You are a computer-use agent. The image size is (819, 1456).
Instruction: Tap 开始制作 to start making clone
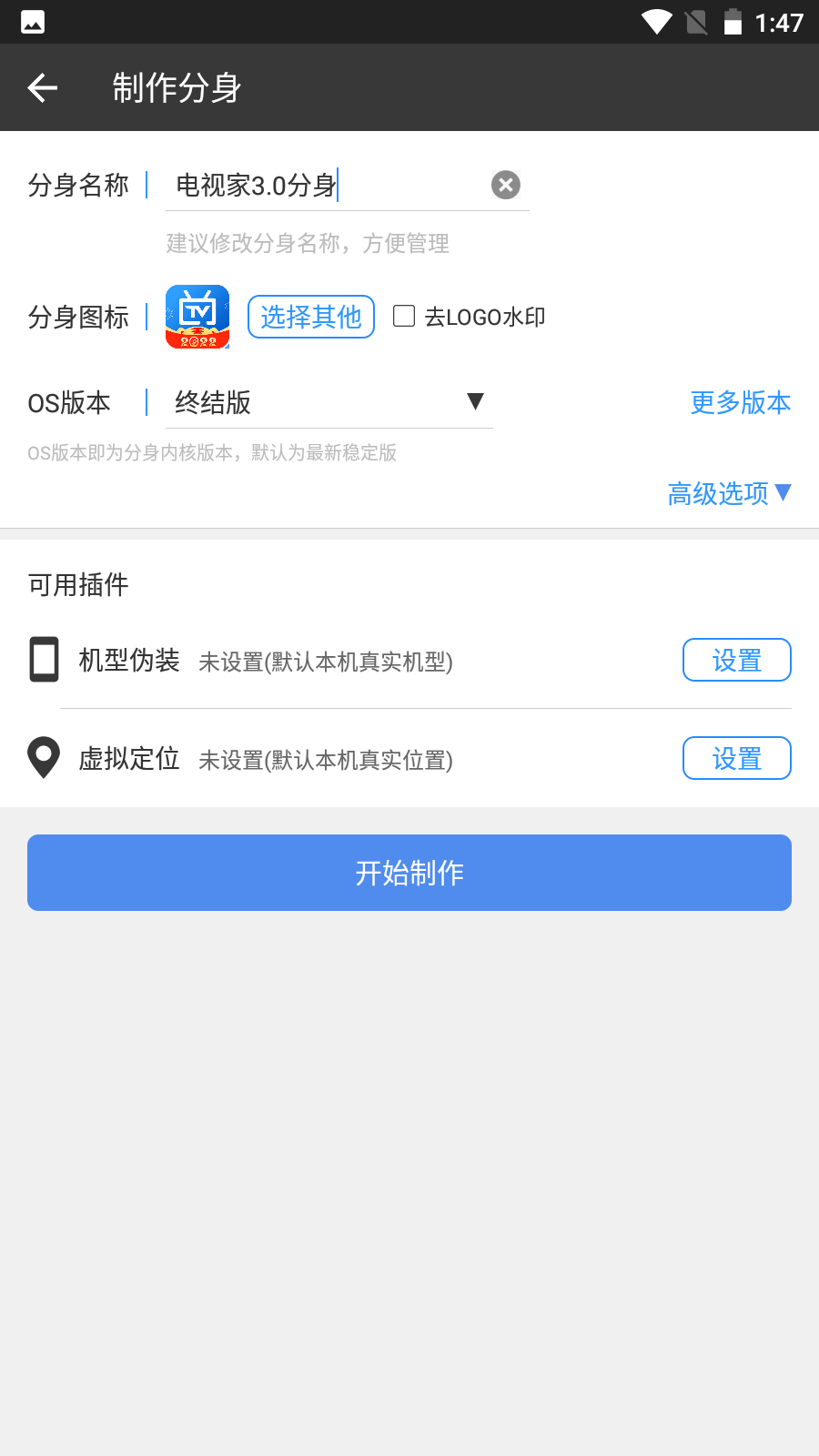[x=409, y=873]
